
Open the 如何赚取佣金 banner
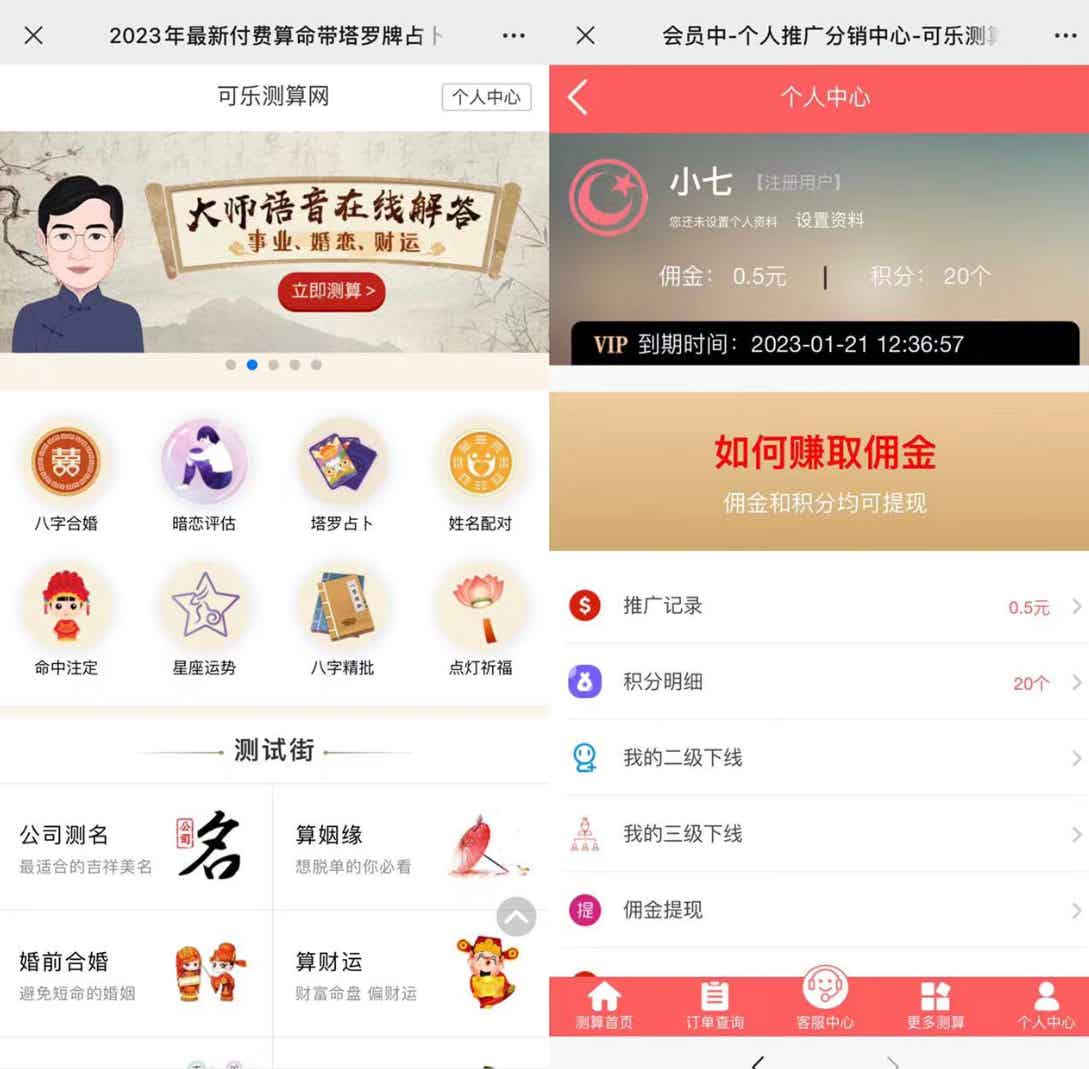pos(824,471)
